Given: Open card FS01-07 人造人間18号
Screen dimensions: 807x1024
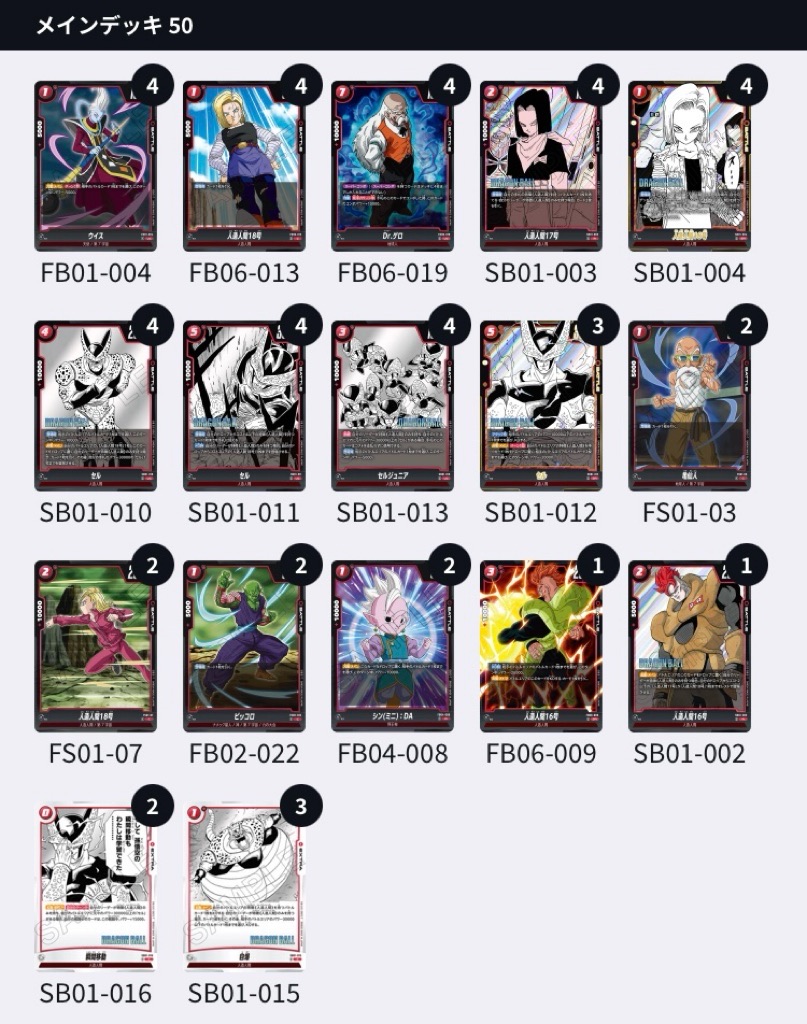Looking at the screenshot, I should pyautogui.click(x=95, y=646).
